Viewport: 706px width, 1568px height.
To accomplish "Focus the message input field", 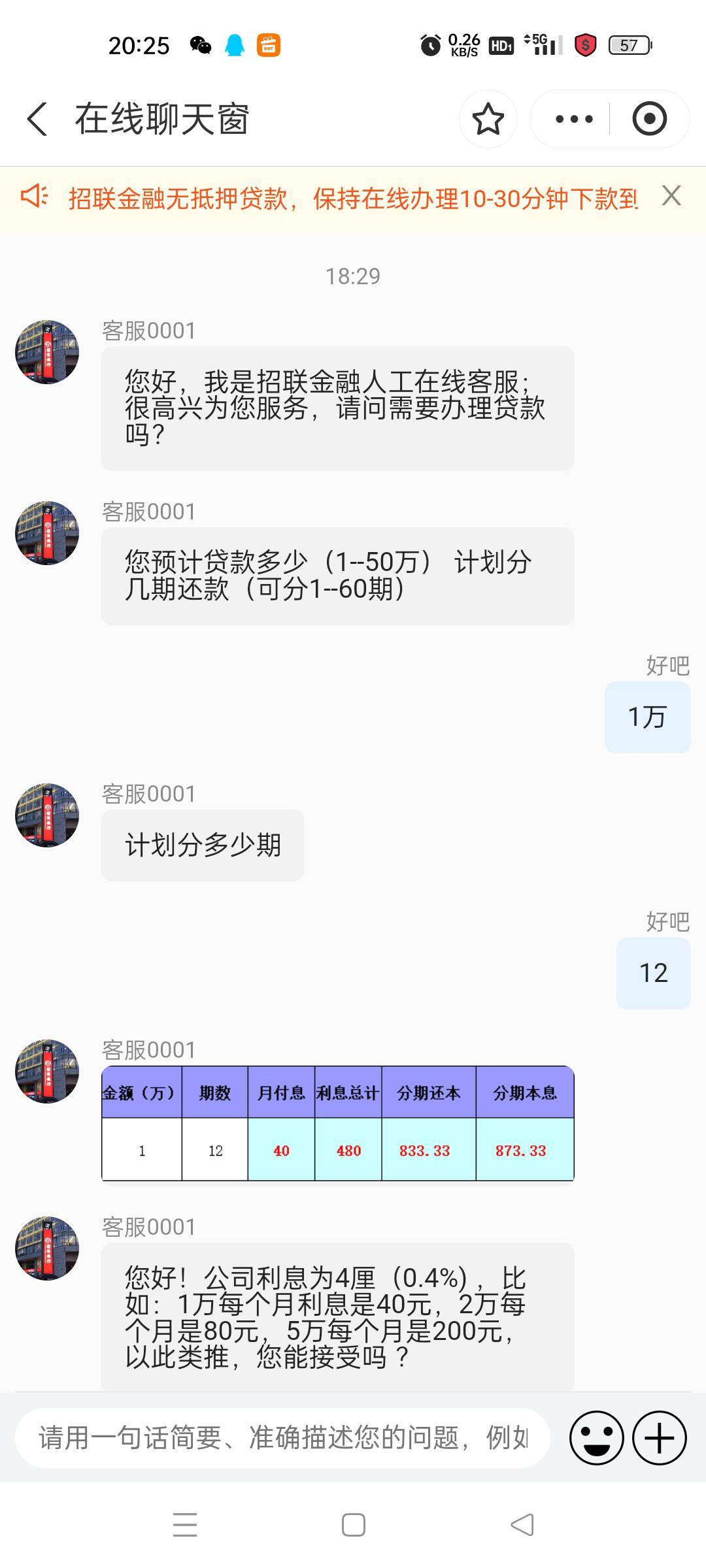I will point(282,1437).
